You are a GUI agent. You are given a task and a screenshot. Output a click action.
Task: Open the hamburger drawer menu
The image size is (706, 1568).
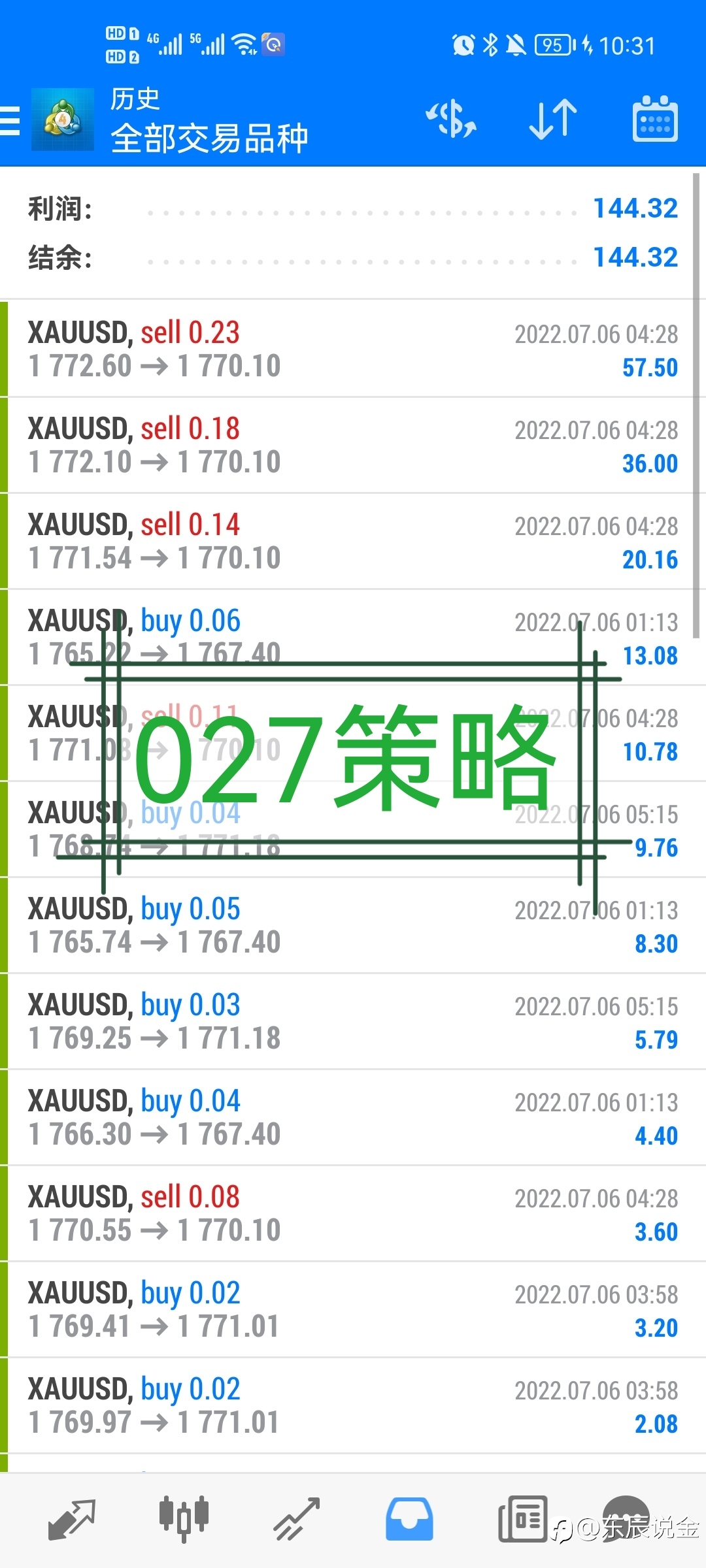(10, 121)
